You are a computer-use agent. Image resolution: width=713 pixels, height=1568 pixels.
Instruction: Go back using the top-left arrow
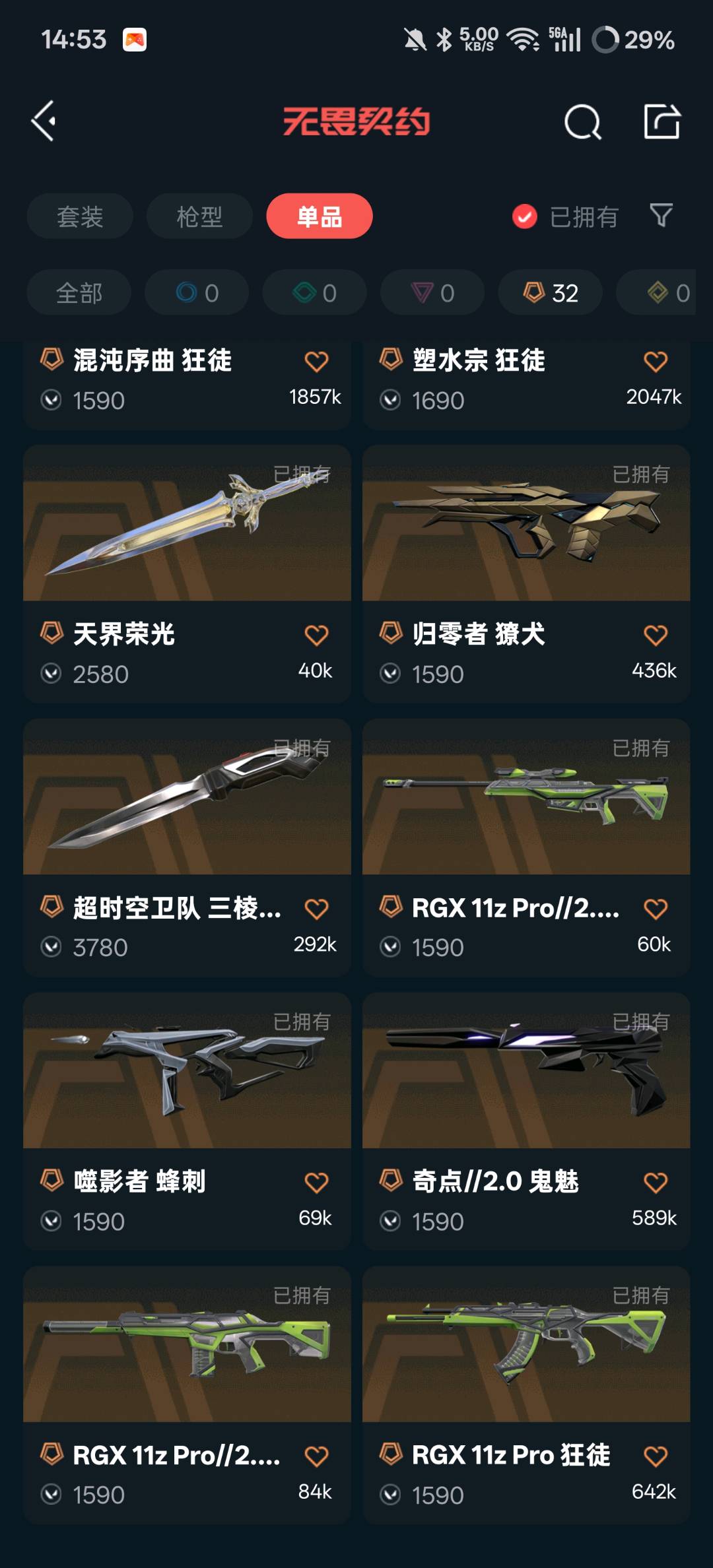(x=44, y=121)
